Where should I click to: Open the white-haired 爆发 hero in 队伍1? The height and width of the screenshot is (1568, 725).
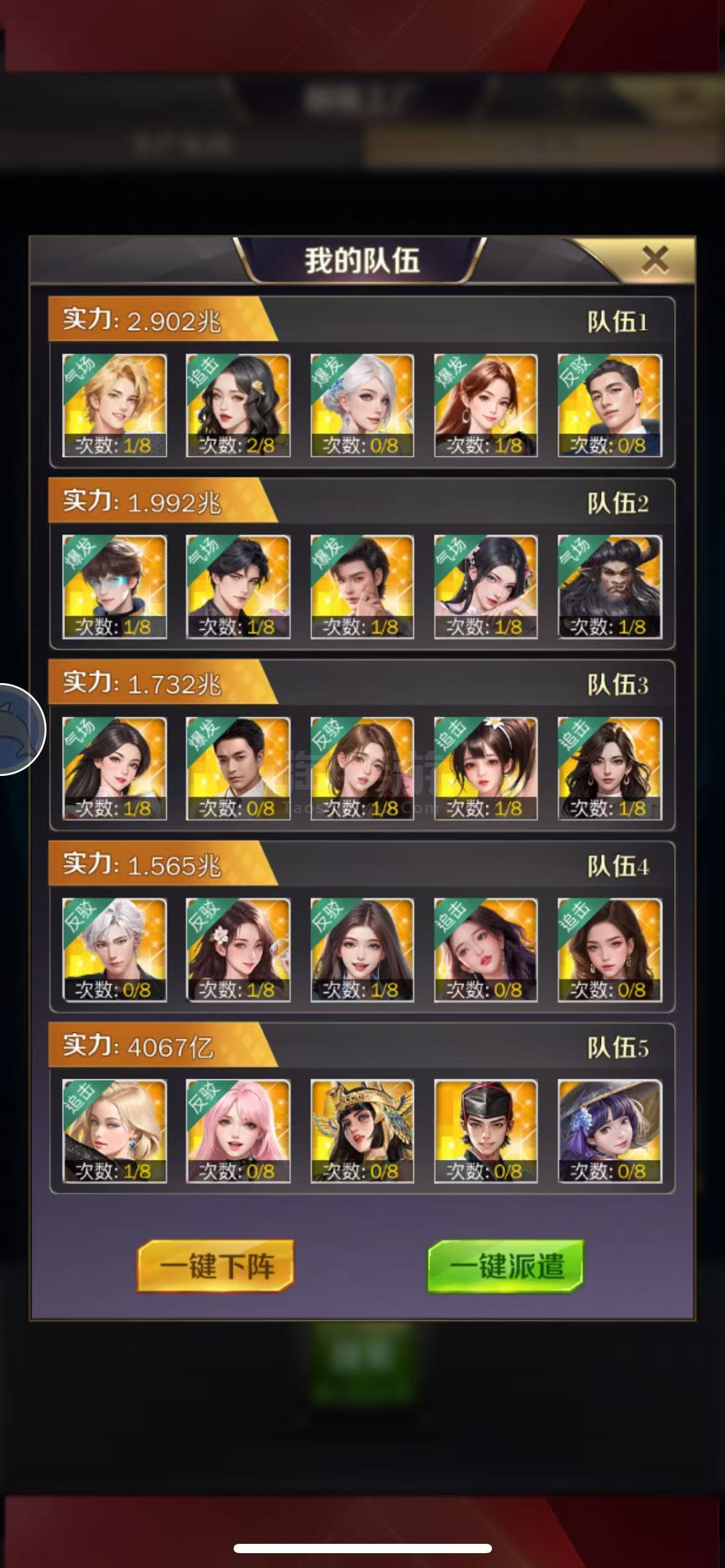(x=362, y=406)
